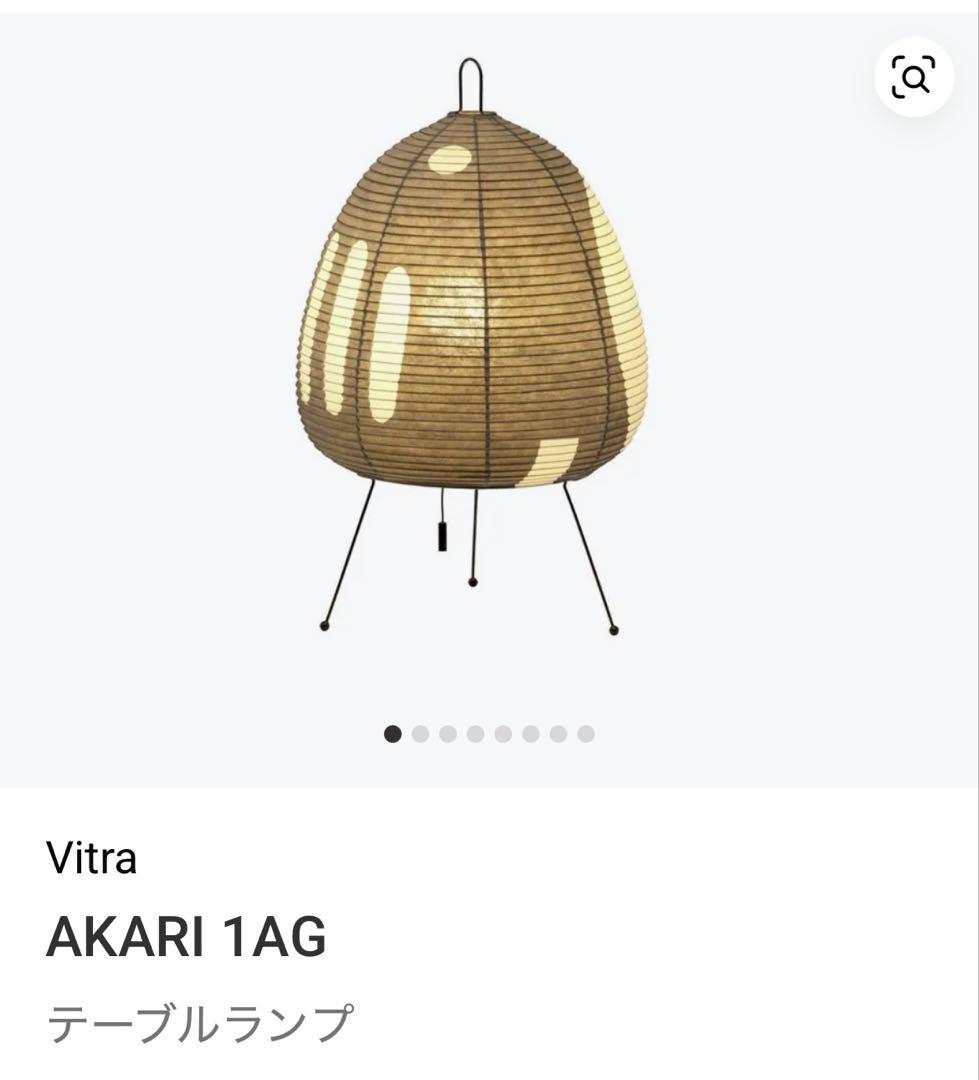Image resolution: width=979 pixels, height=1080 pixels.
Task: Select the fourth carousel dot
Action: (x=474, y=733)
